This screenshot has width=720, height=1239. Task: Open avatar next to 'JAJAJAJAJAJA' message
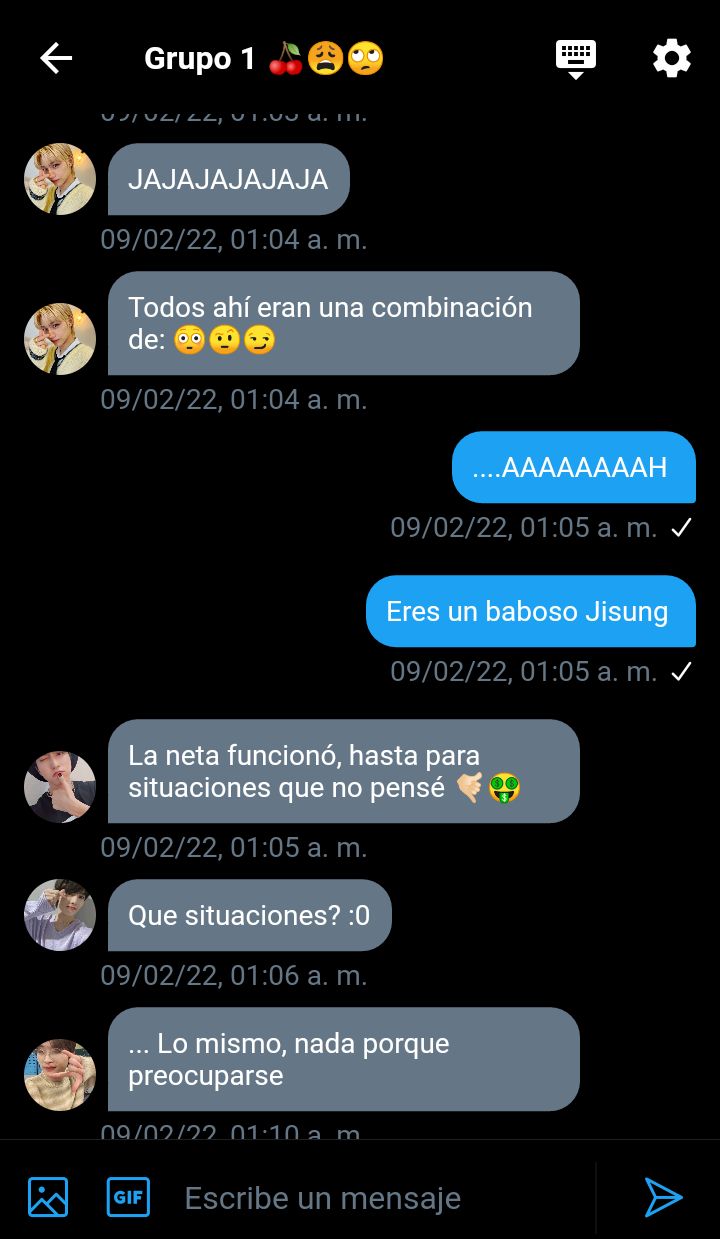pyautogui.click(x=60, y=179)
